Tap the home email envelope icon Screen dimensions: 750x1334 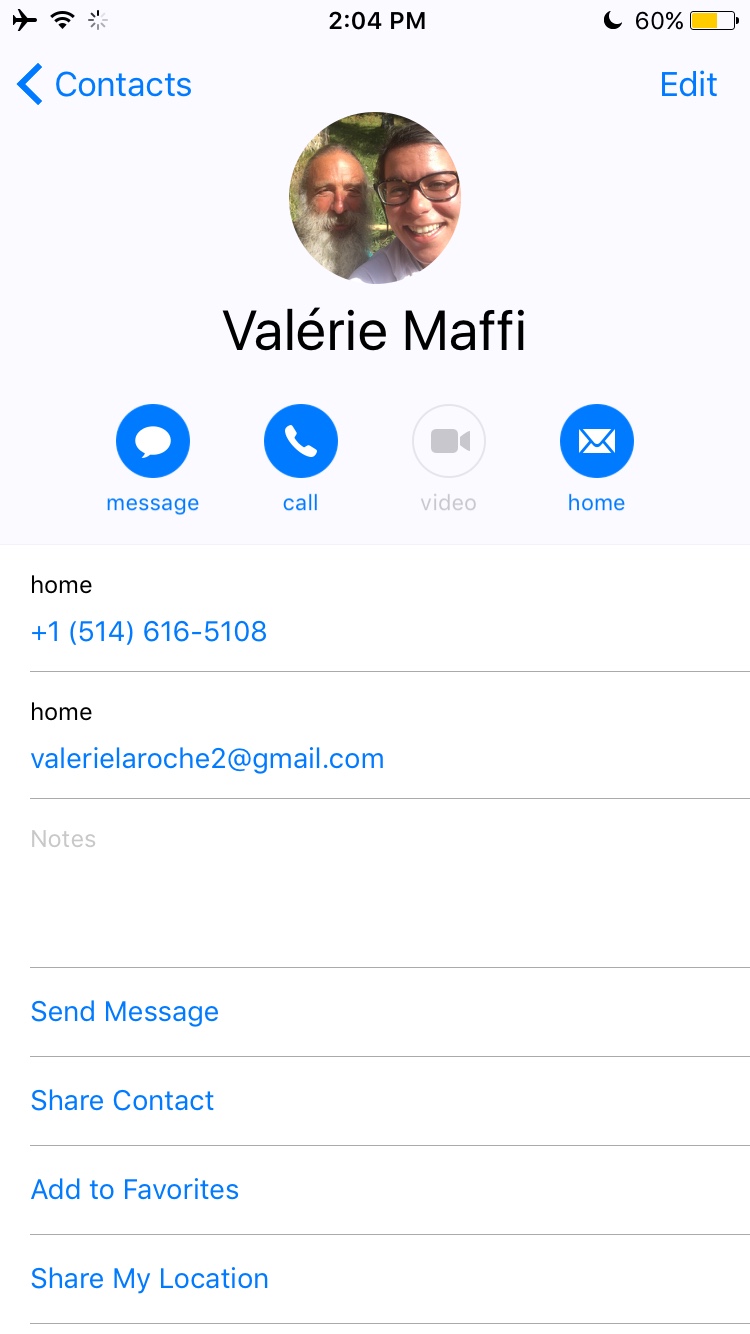coord(596,441)
